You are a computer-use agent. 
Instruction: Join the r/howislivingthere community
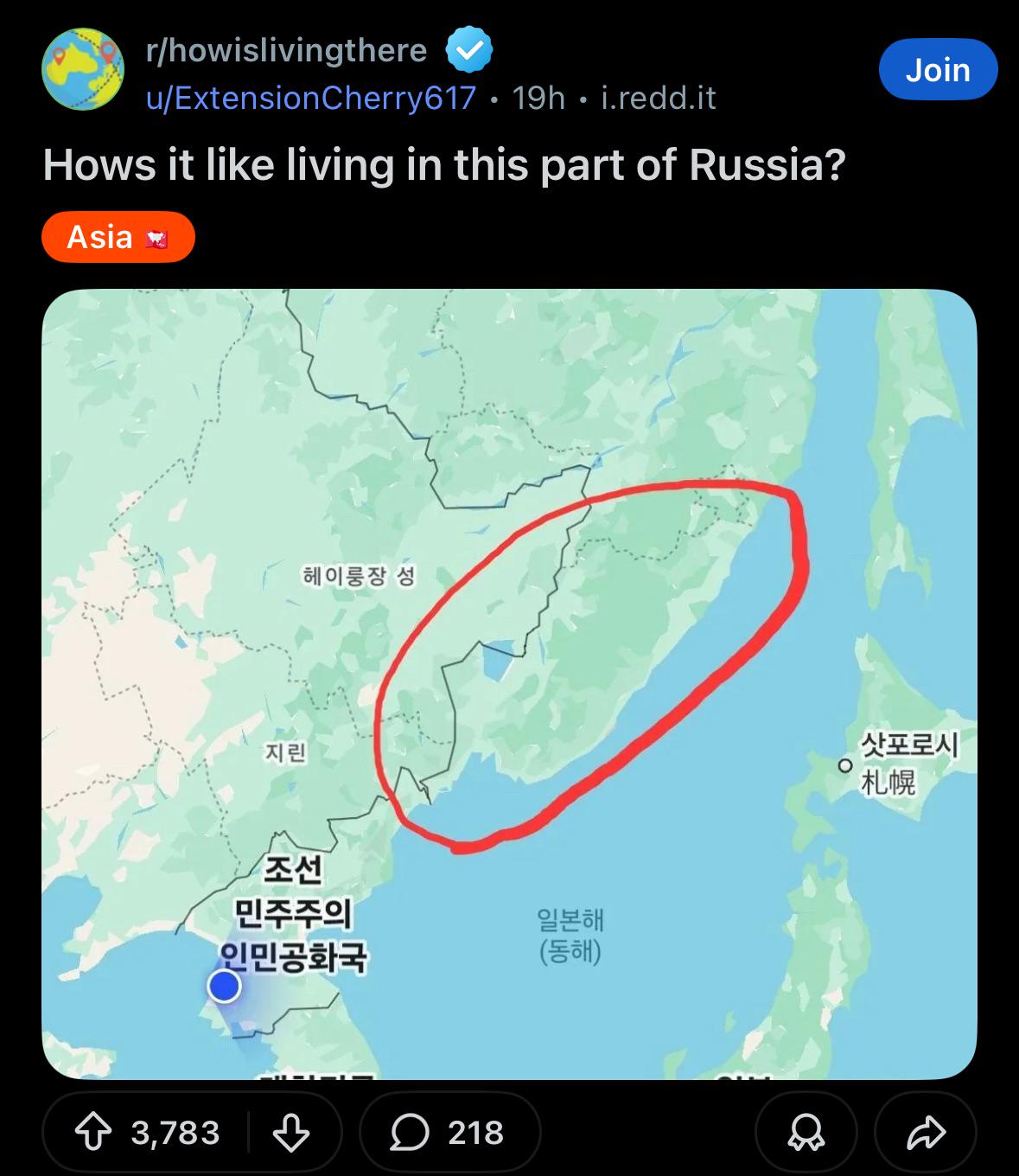(x=938, y=69)
